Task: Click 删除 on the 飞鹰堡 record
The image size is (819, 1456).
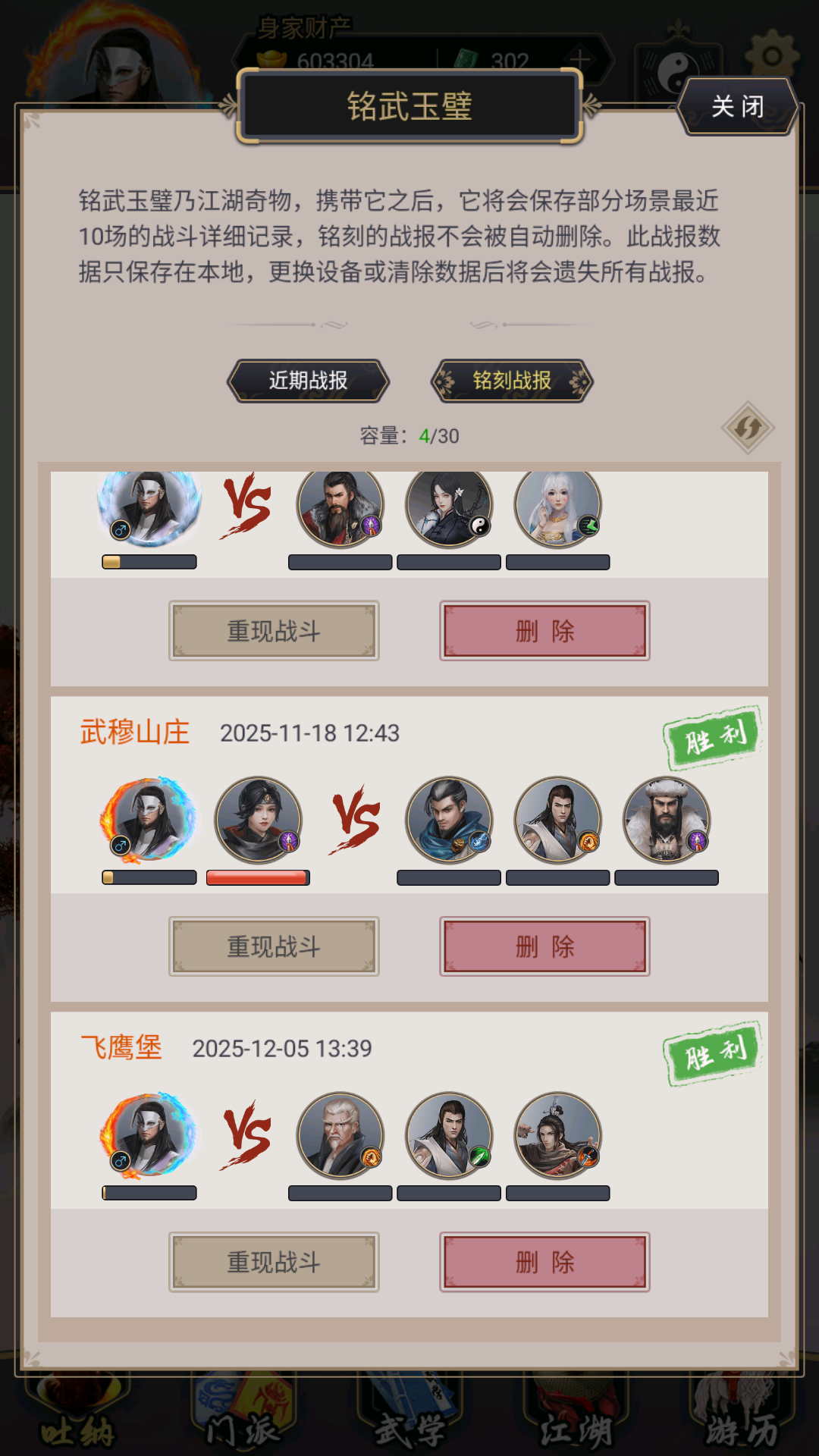Action: [544, 1261]
